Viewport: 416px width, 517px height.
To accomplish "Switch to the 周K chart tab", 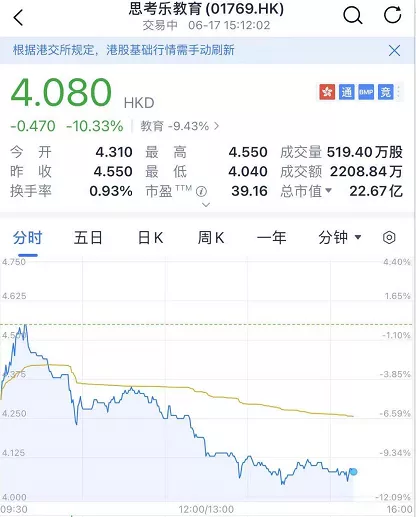I will pos(211,238).
